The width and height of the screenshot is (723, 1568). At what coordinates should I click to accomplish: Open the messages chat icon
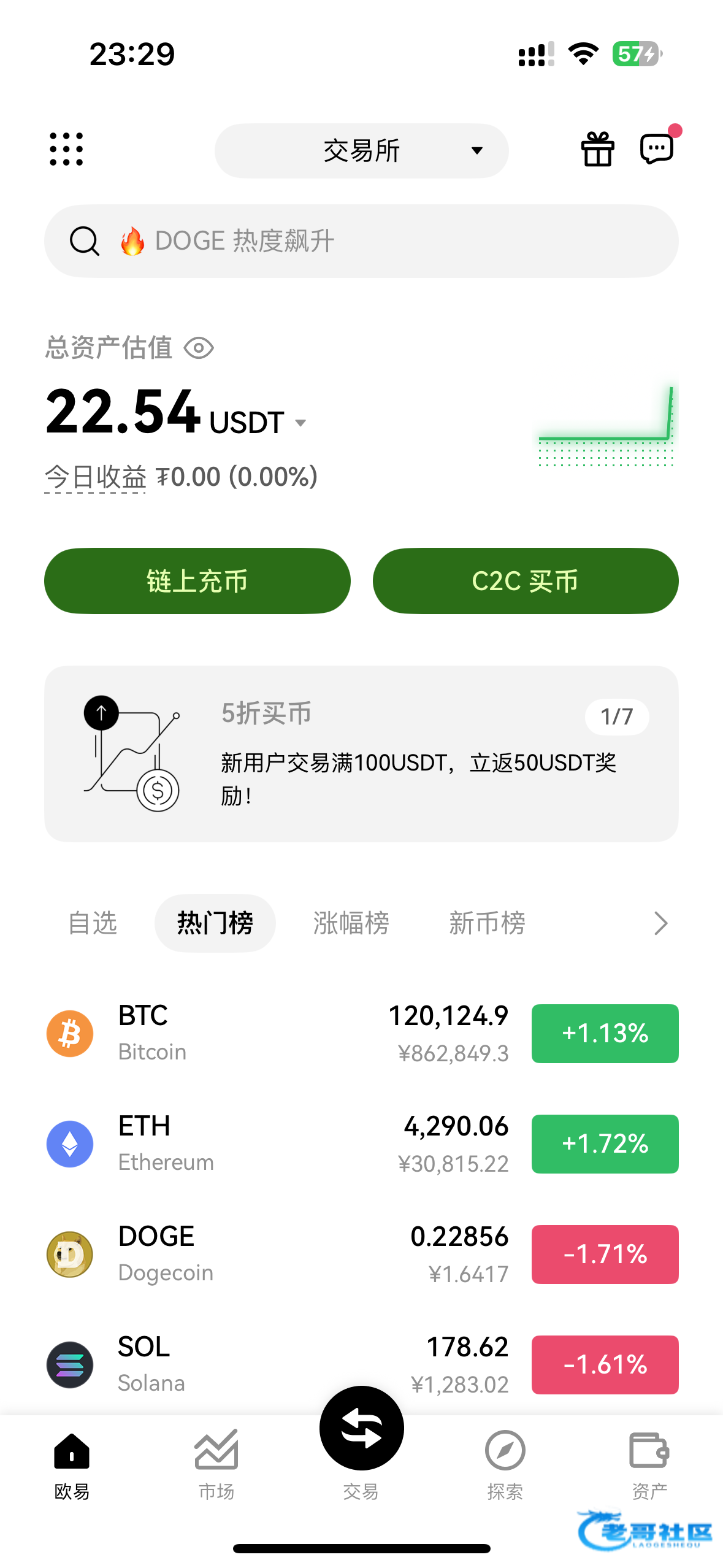pyautogui.click(x=657, y=149)
